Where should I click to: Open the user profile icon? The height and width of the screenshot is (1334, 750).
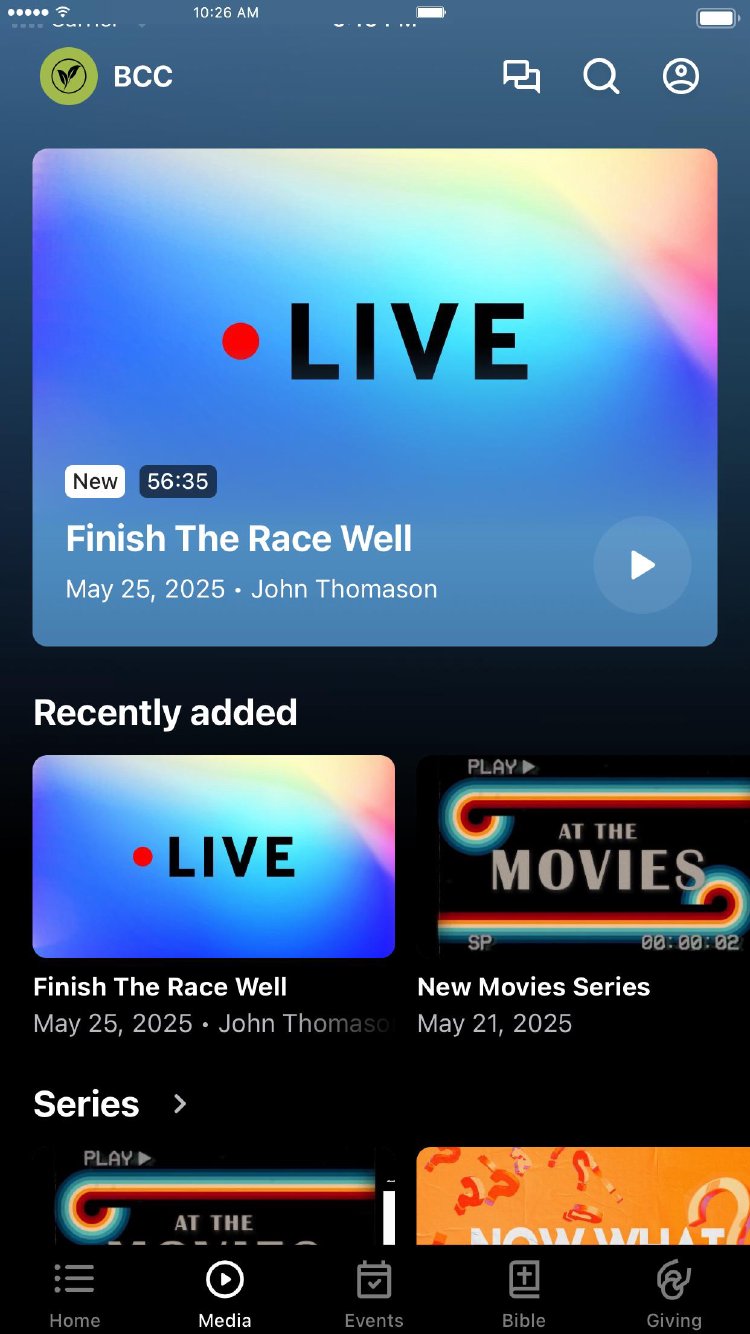(x=681, y=77)
